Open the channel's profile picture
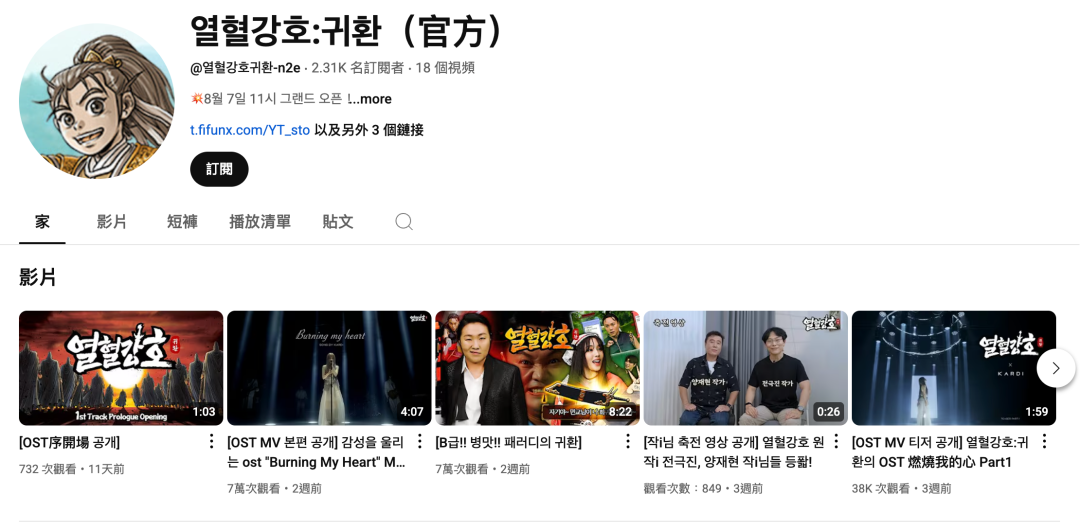The width and height of the screenshot is (1080, 531). (x=97, y=101)
